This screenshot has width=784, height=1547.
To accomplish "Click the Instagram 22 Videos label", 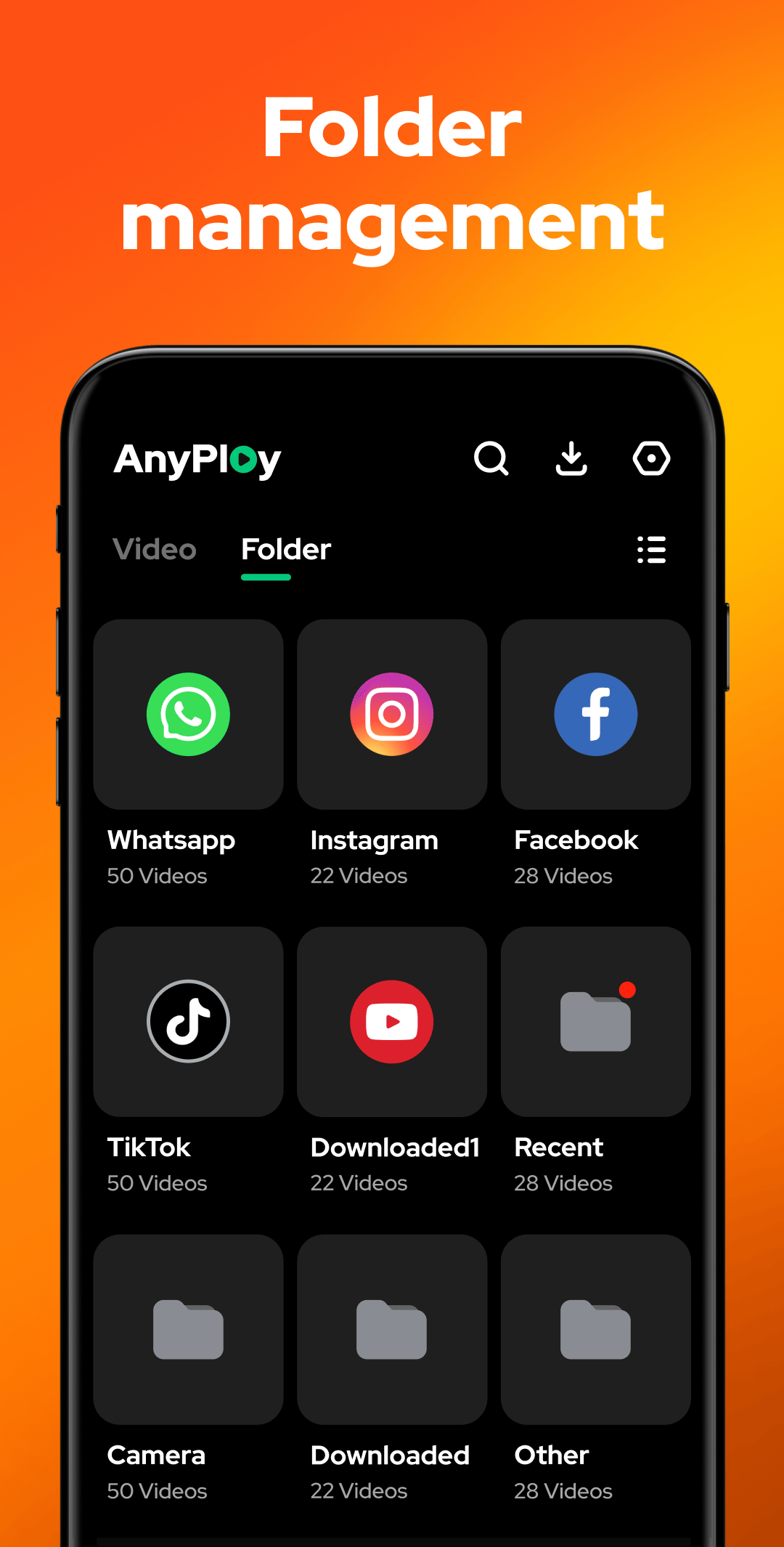I will point(359,876).
